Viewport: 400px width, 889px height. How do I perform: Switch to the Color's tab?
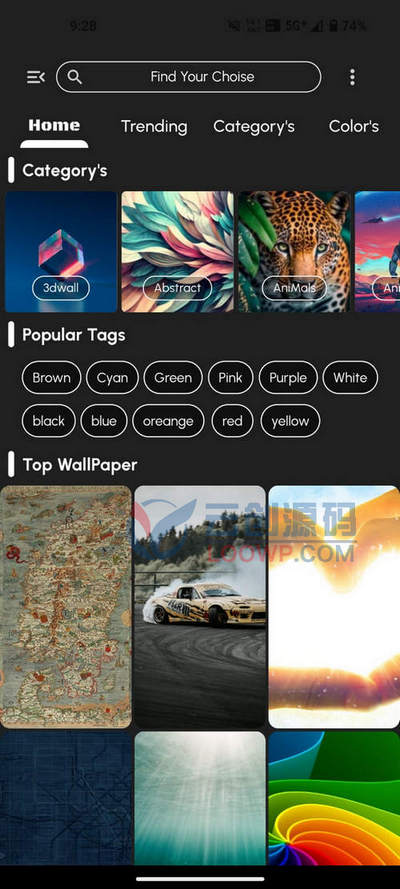pos(354,126)
